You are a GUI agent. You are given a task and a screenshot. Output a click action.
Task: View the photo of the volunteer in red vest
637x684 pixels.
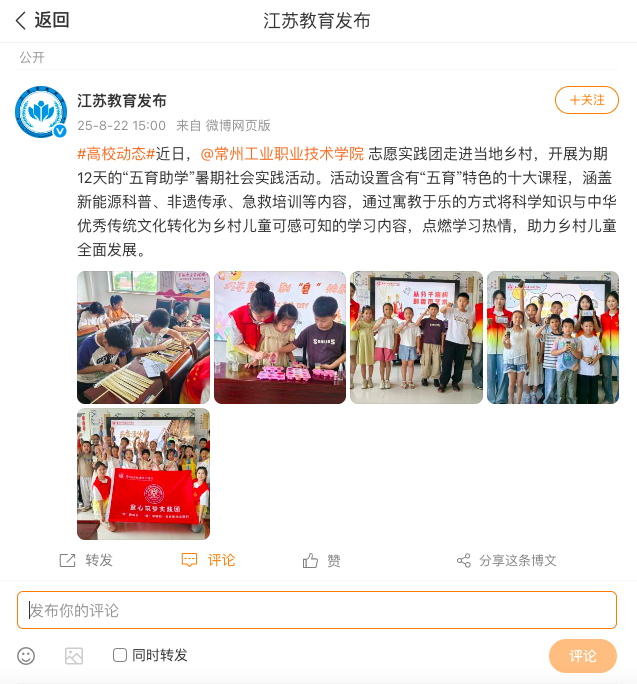pos(280,337)
